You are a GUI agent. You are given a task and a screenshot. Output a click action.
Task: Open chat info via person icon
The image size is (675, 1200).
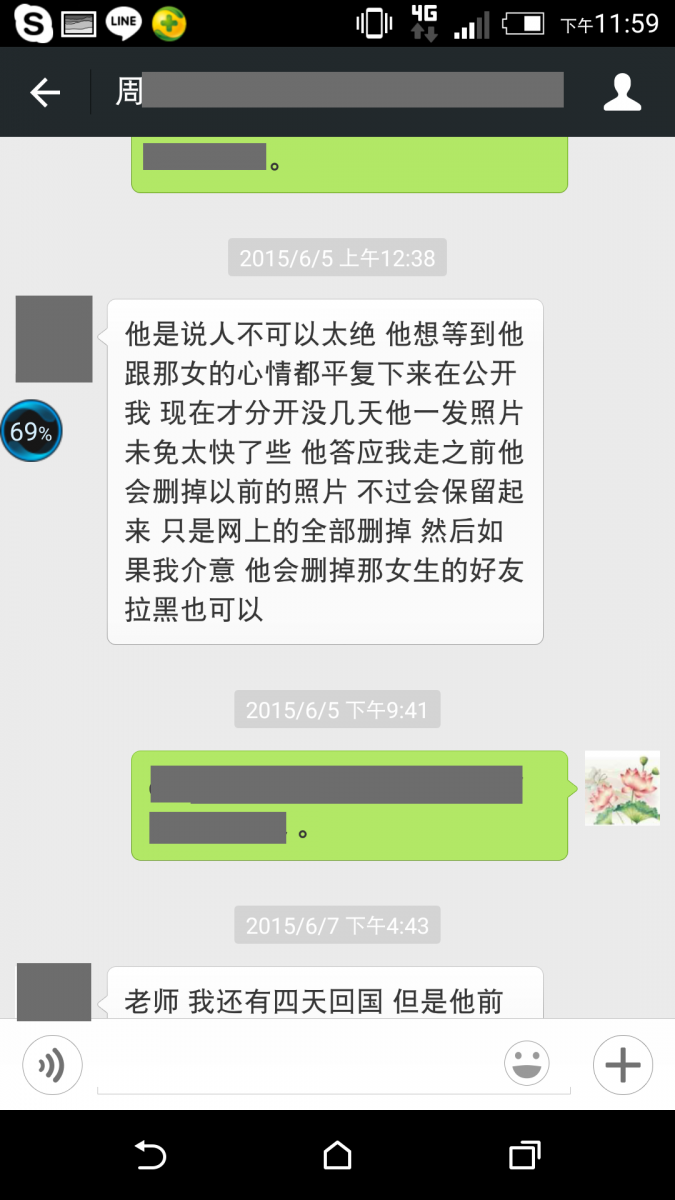click(x=621, y=92)
